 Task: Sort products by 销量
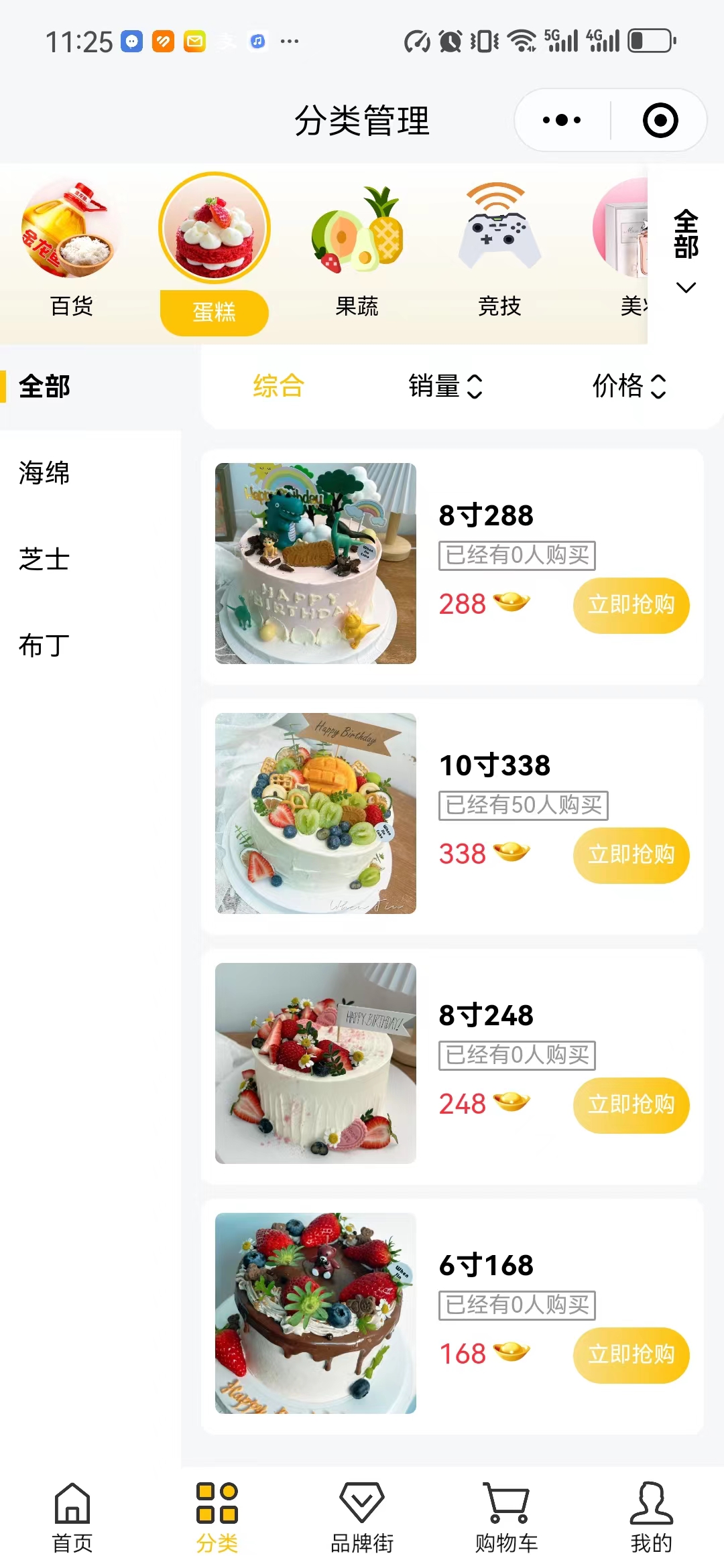(445, 386)
